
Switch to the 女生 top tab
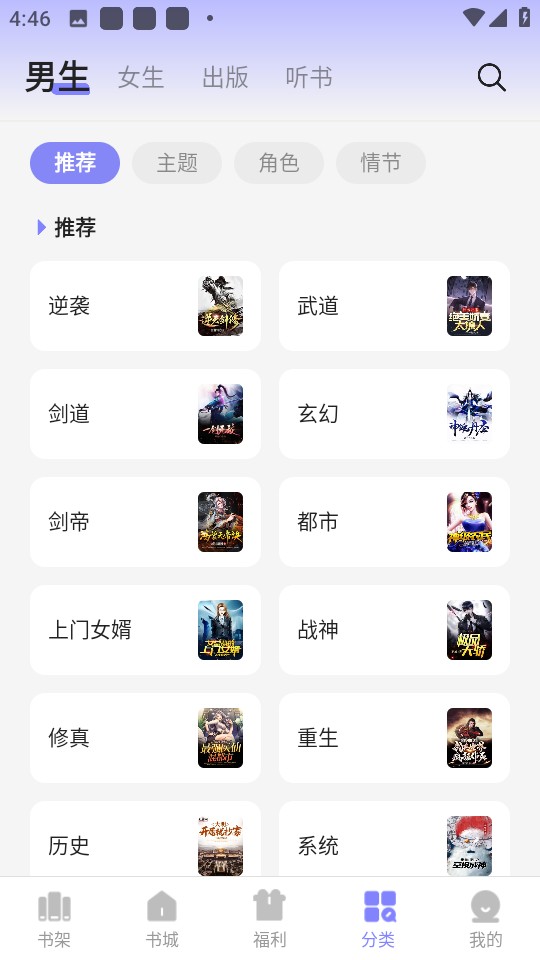pyautogui.click(x=141, y=78)
